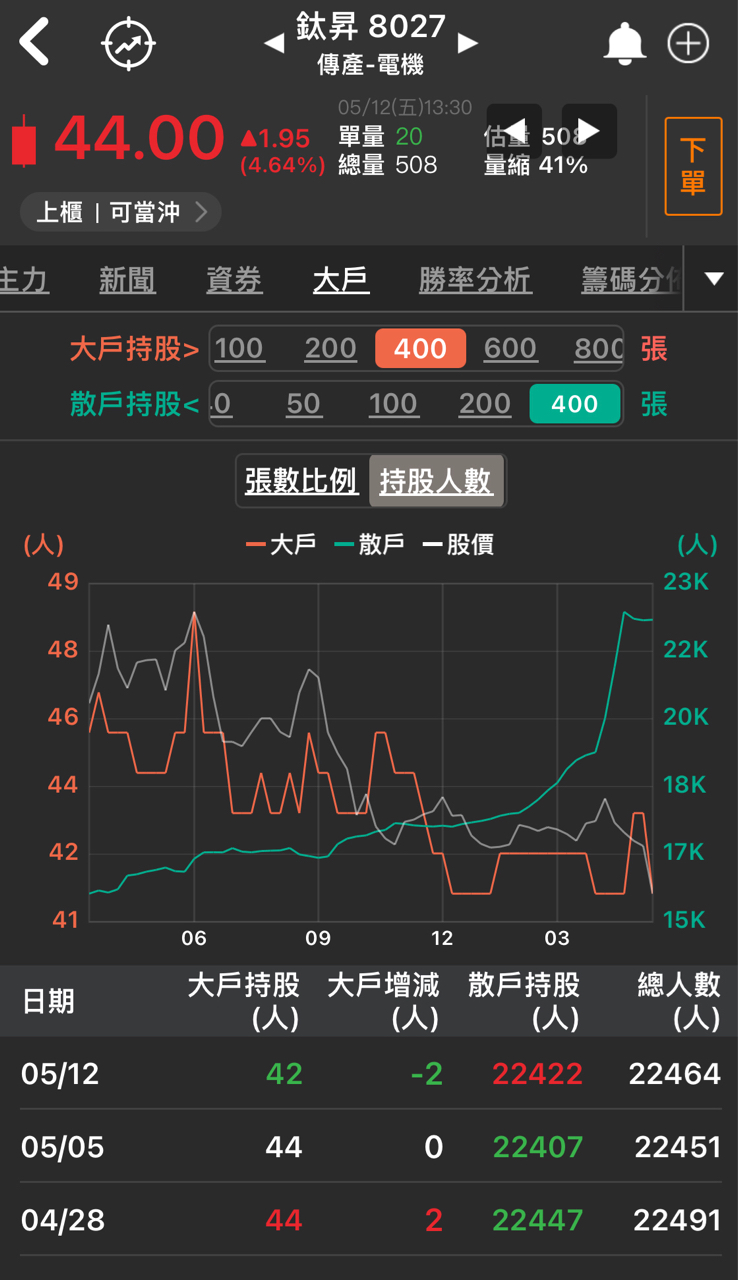
Task: Switch to previous stock with left triangle
Action: click(x=273, y=43)
